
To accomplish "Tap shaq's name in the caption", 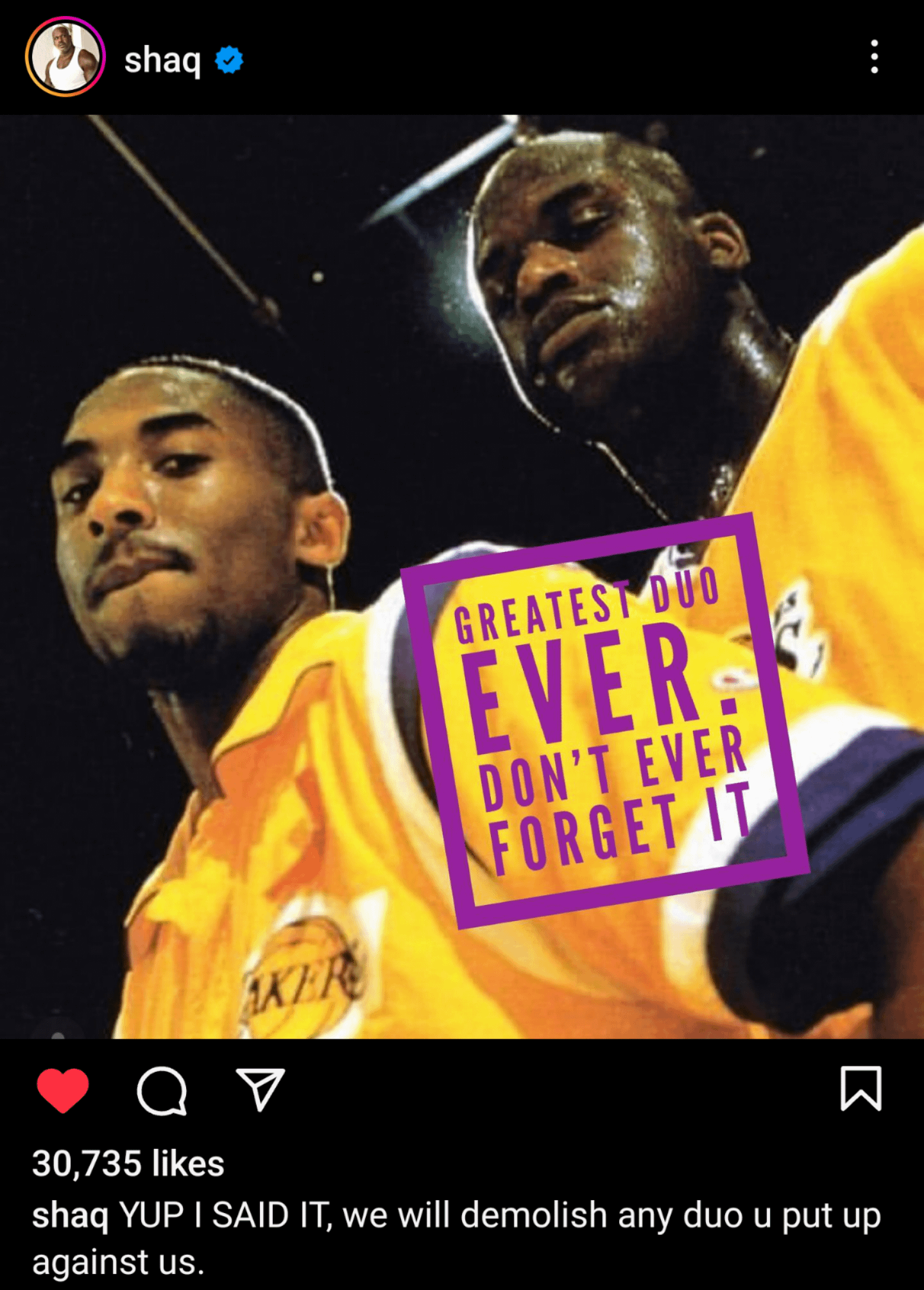I will coord(69,1216).
